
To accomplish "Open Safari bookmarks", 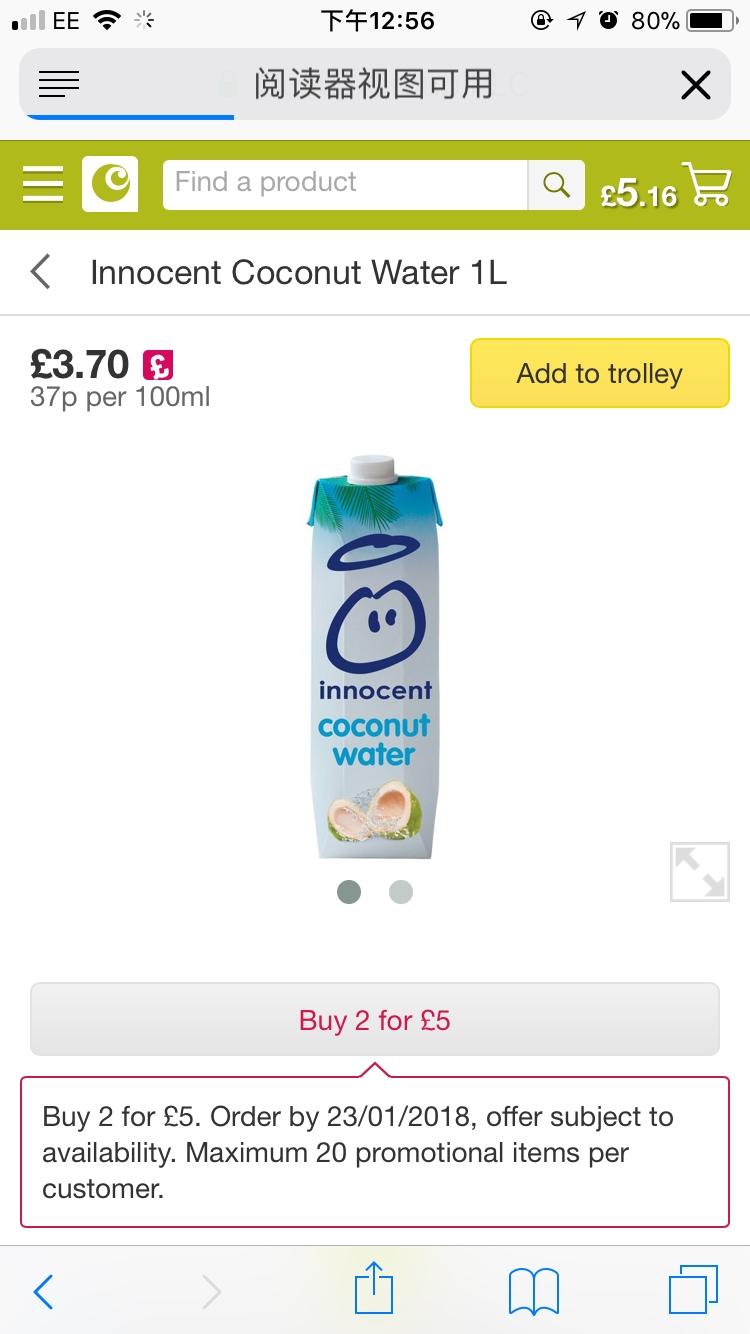I will pyautogui.click(x=533, y=1291).
